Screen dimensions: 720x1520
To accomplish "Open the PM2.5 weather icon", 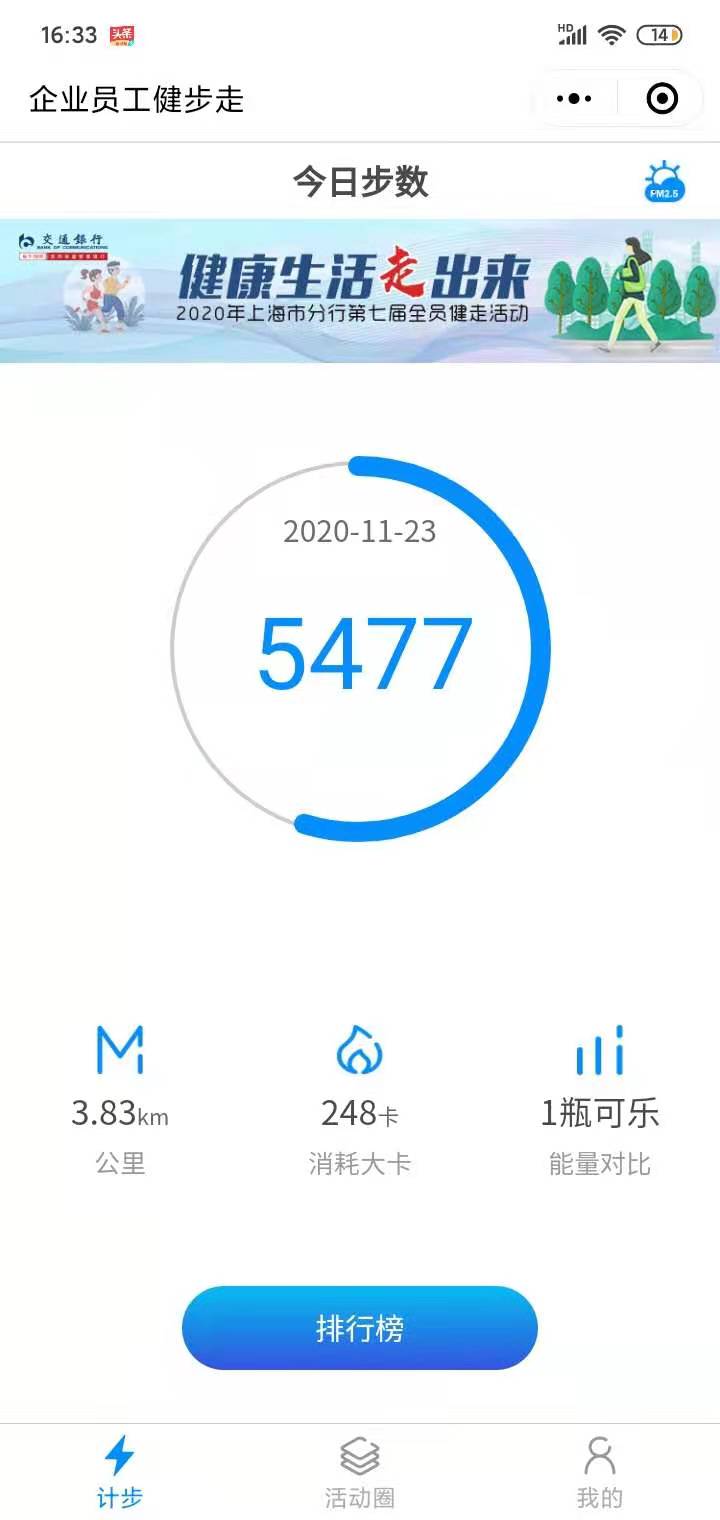I will [664, 182].
